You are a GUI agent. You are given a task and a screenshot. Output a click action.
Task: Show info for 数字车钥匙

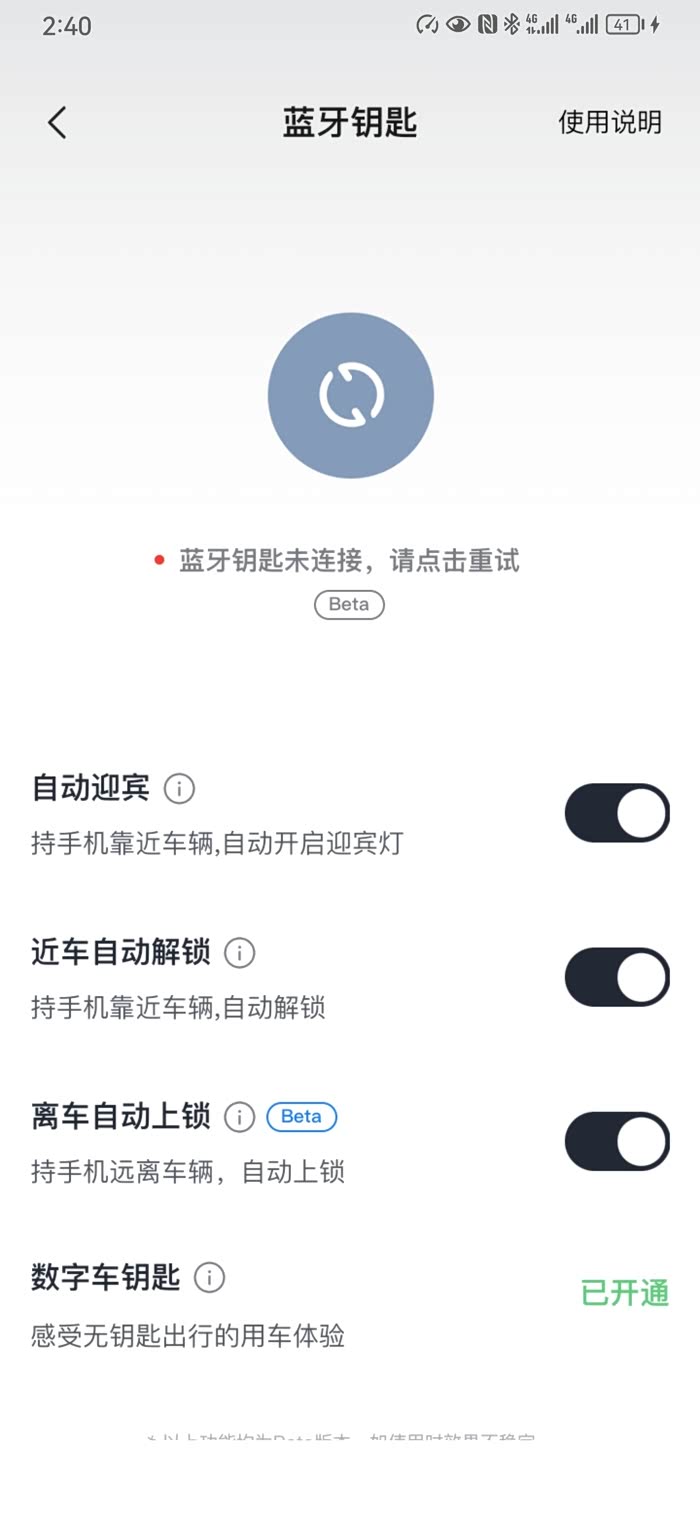pyautogui.click(x=209, y=1277)
